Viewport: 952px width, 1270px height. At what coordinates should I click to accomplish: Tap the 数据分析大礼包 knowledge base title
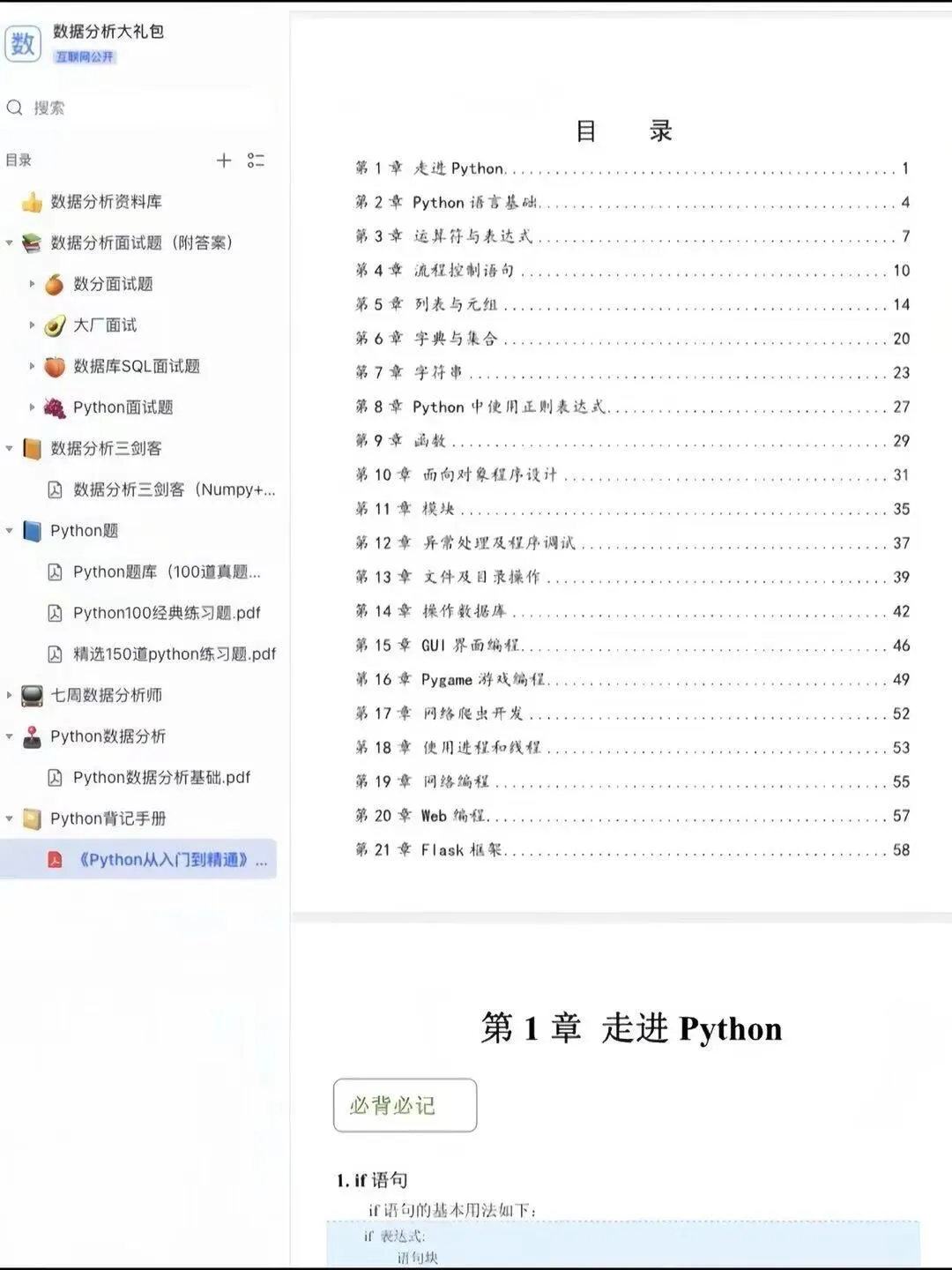108,31
